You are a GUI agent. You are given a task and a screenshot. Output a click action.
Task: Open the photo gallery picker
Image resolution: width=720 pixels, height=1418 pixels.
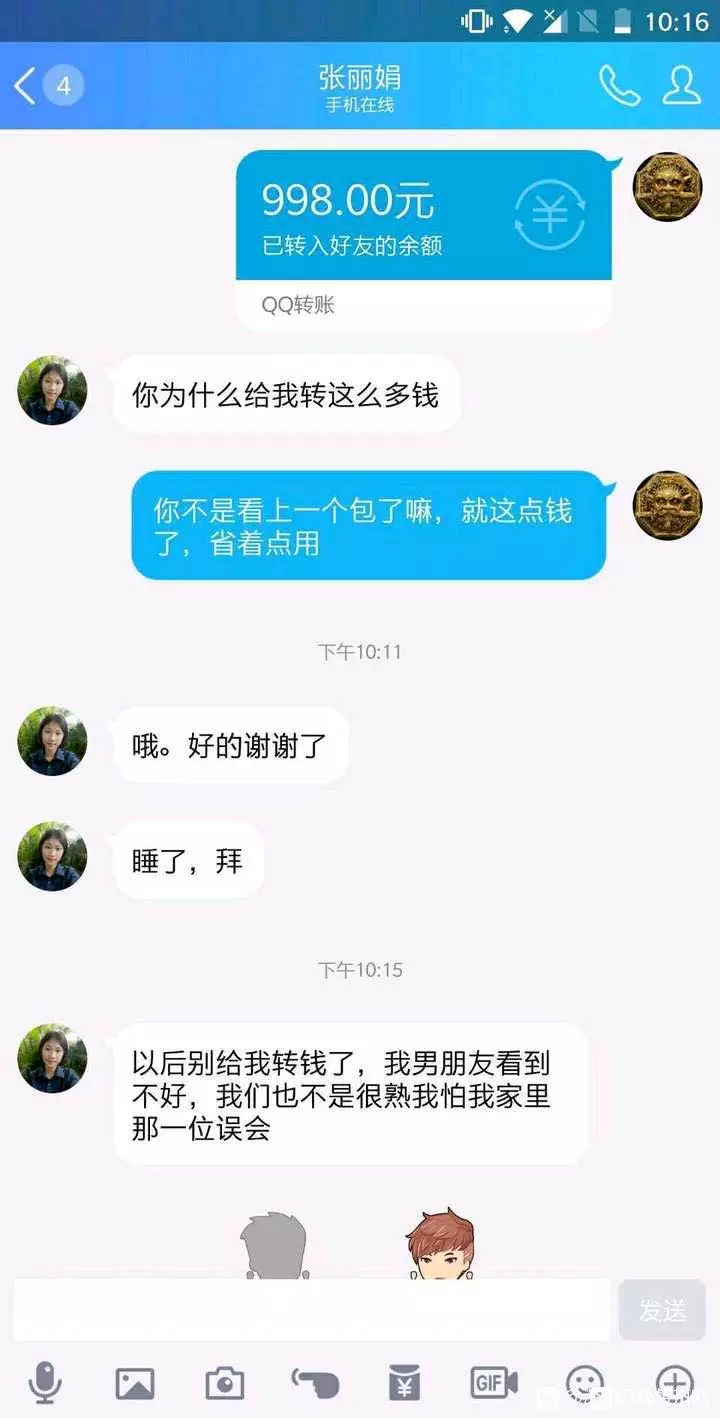click(x=135, y=1383)
